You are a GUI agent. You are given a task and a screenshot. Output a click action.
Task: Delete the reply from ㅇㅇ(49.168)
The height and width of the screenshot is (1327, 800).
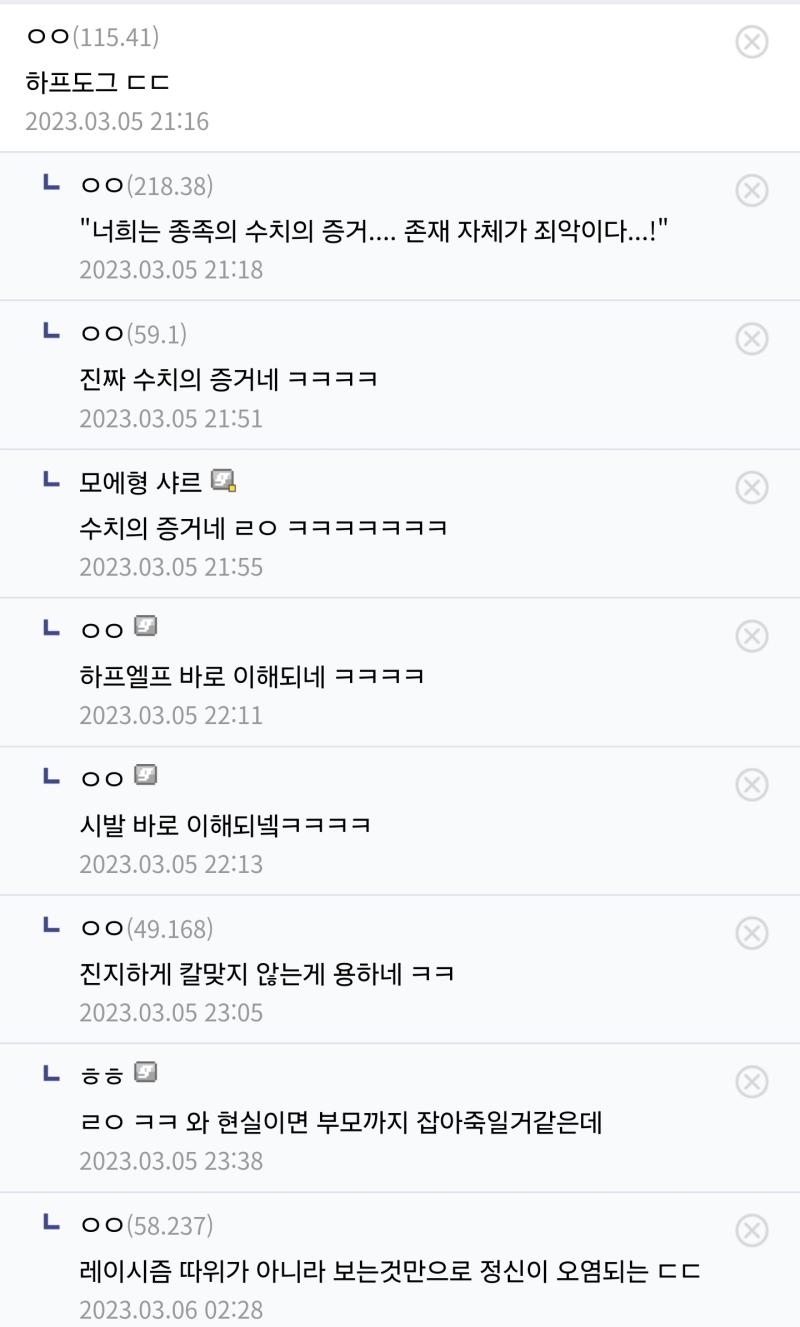(751, 933)
